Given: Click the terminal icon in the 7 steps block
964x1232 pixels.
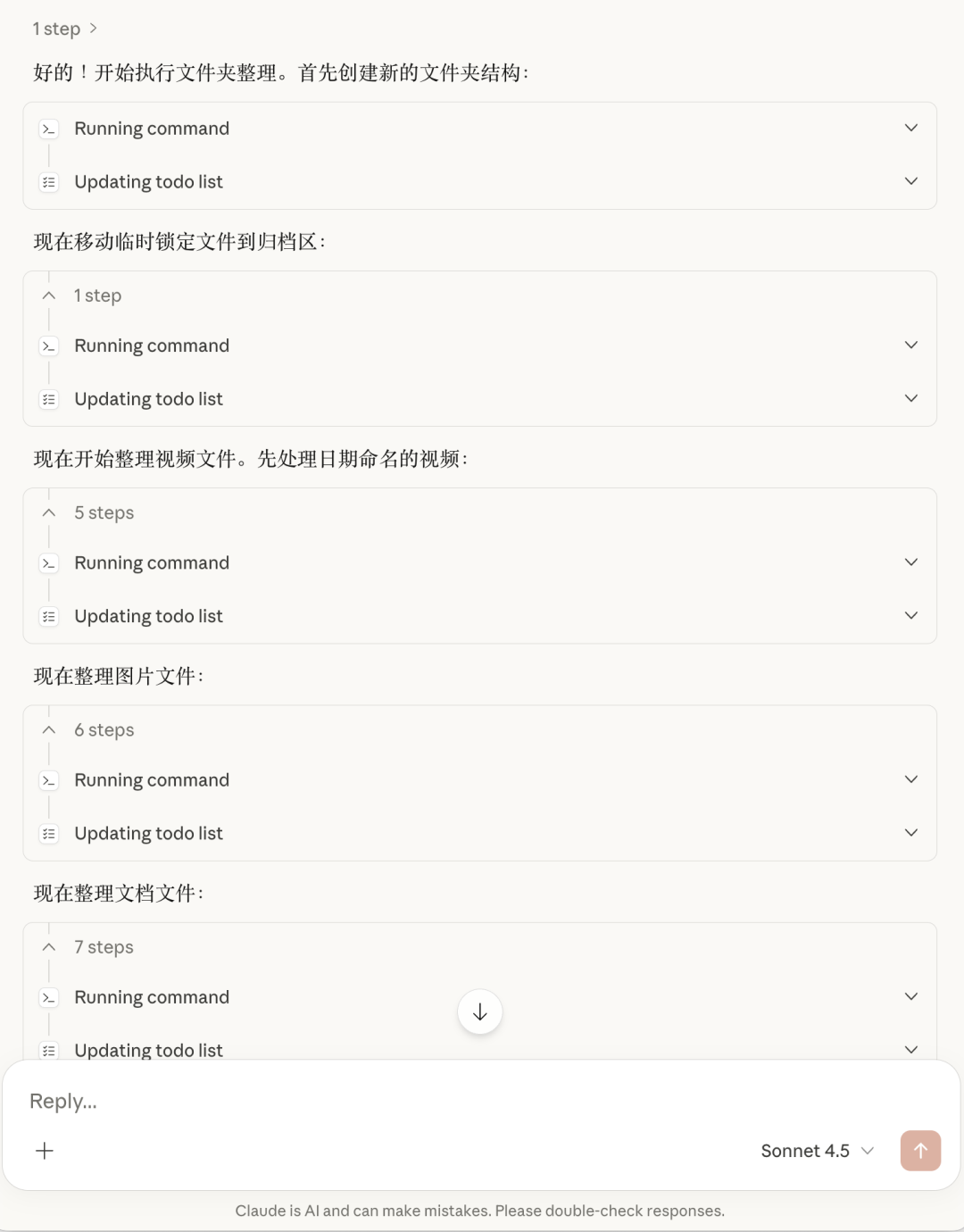Looking at the screenshot, I should [49, 997].
